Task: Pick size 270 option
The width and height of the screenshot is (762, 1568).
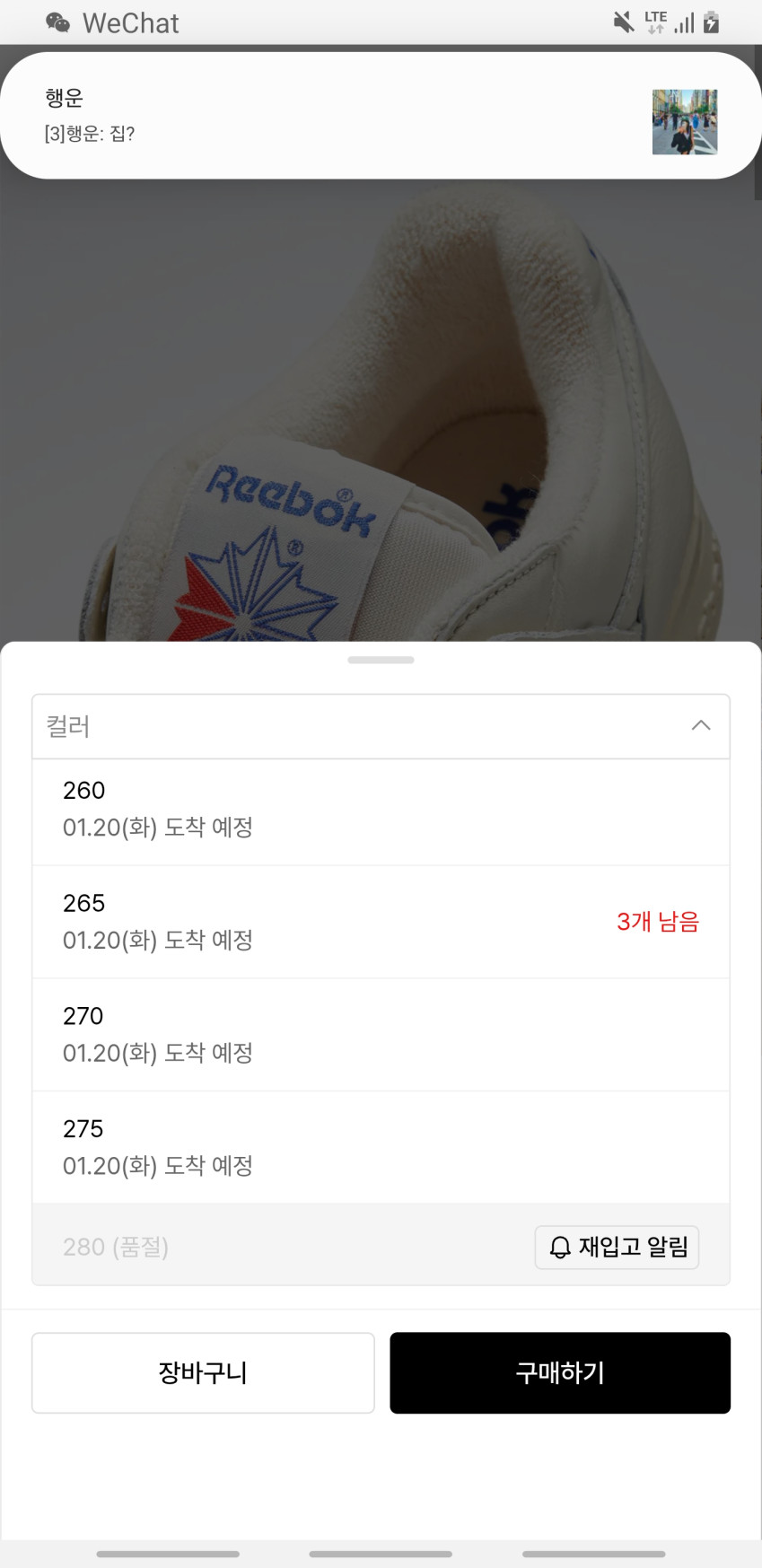Action: 381,1035
